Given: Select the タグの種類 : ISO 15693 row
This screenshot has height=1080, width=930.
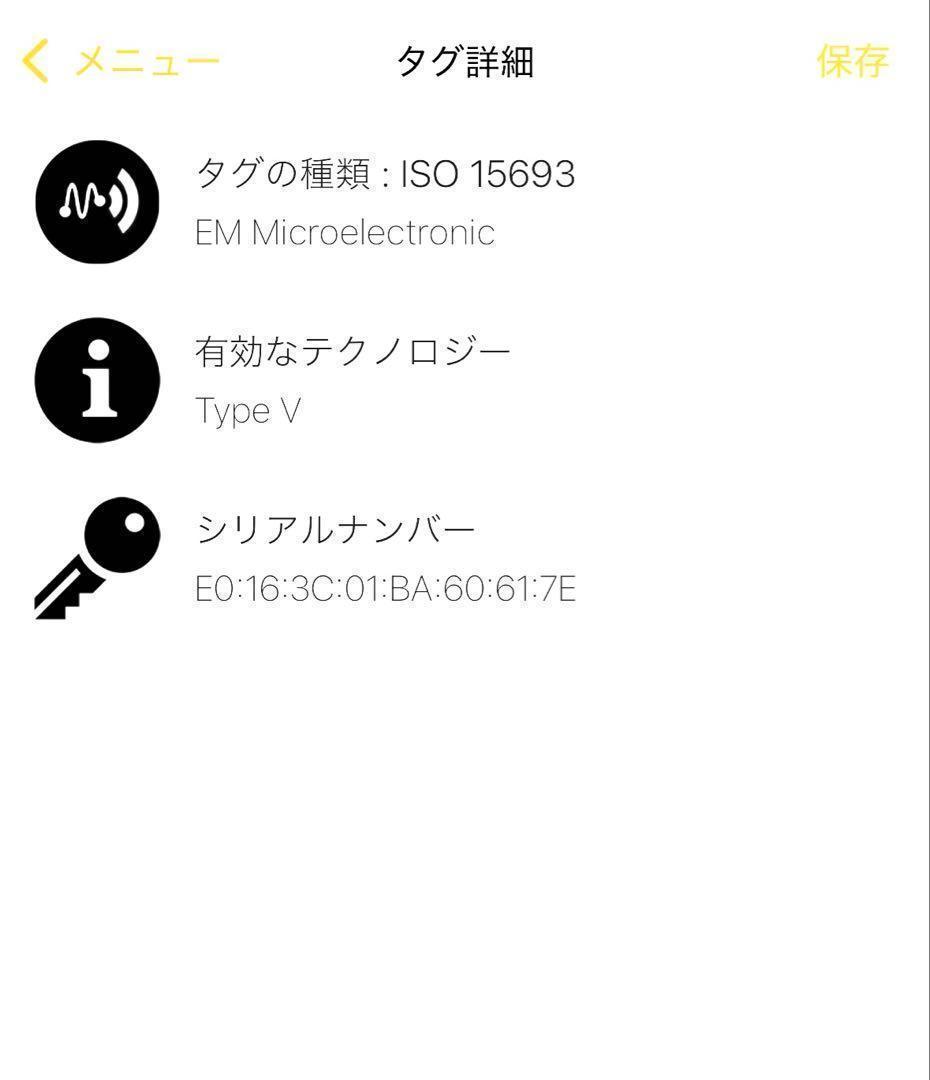Looking at the screenshot, I should pyautogui.click(x=386, y=173).
